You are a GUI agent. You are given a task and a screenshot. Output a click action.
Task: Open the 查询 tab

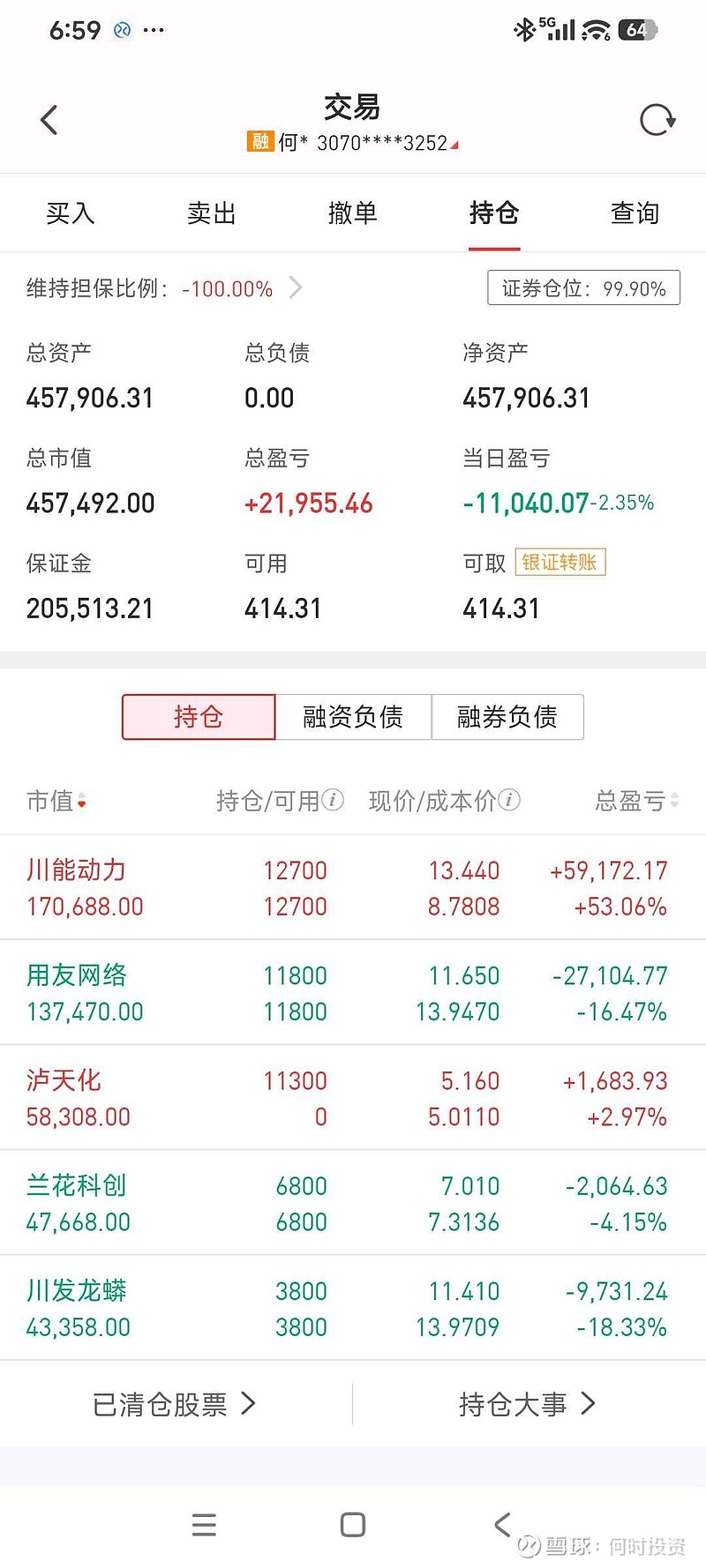pyautogui.click(x=635, y=213)
